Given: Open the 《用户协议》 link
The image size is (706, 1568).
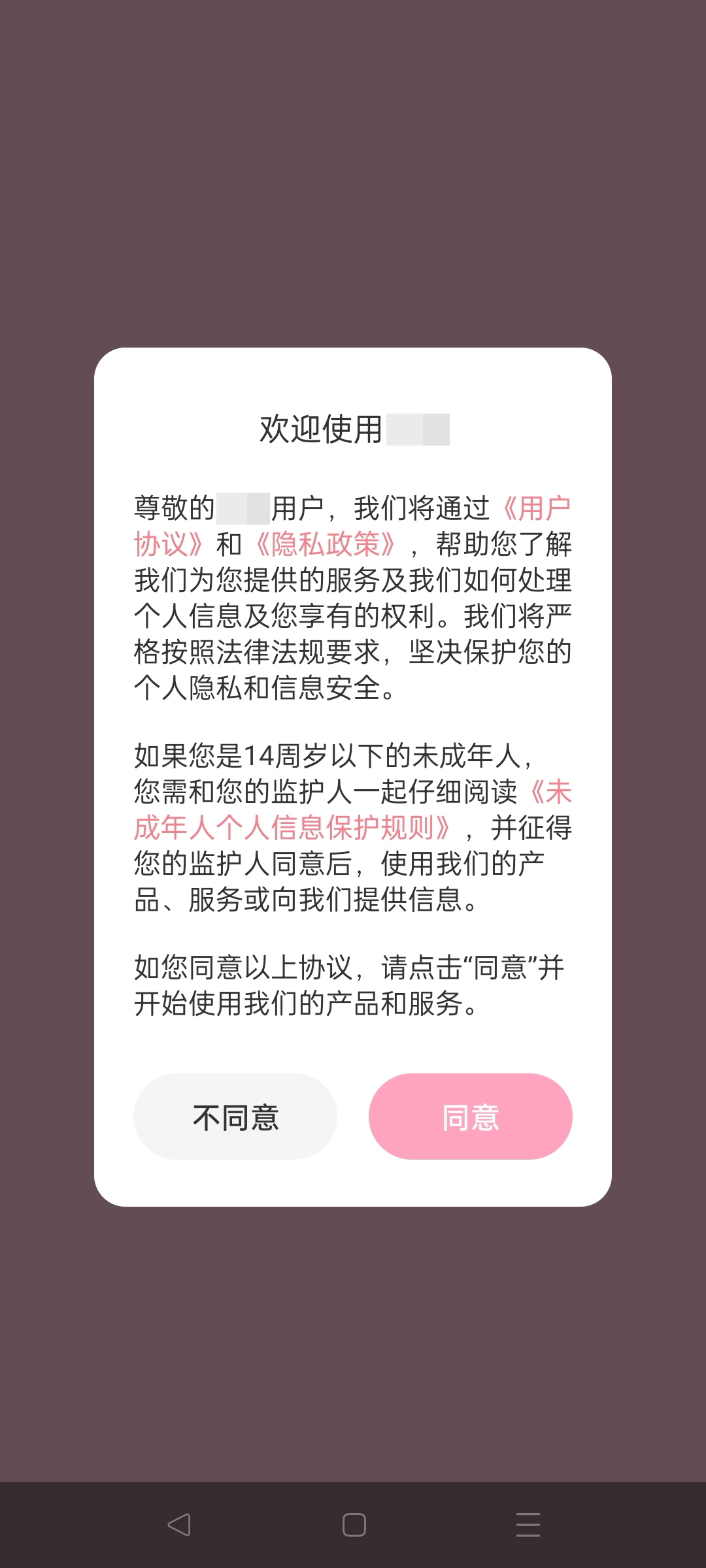Looking at the screenshot, I should [x=536, y=509].
